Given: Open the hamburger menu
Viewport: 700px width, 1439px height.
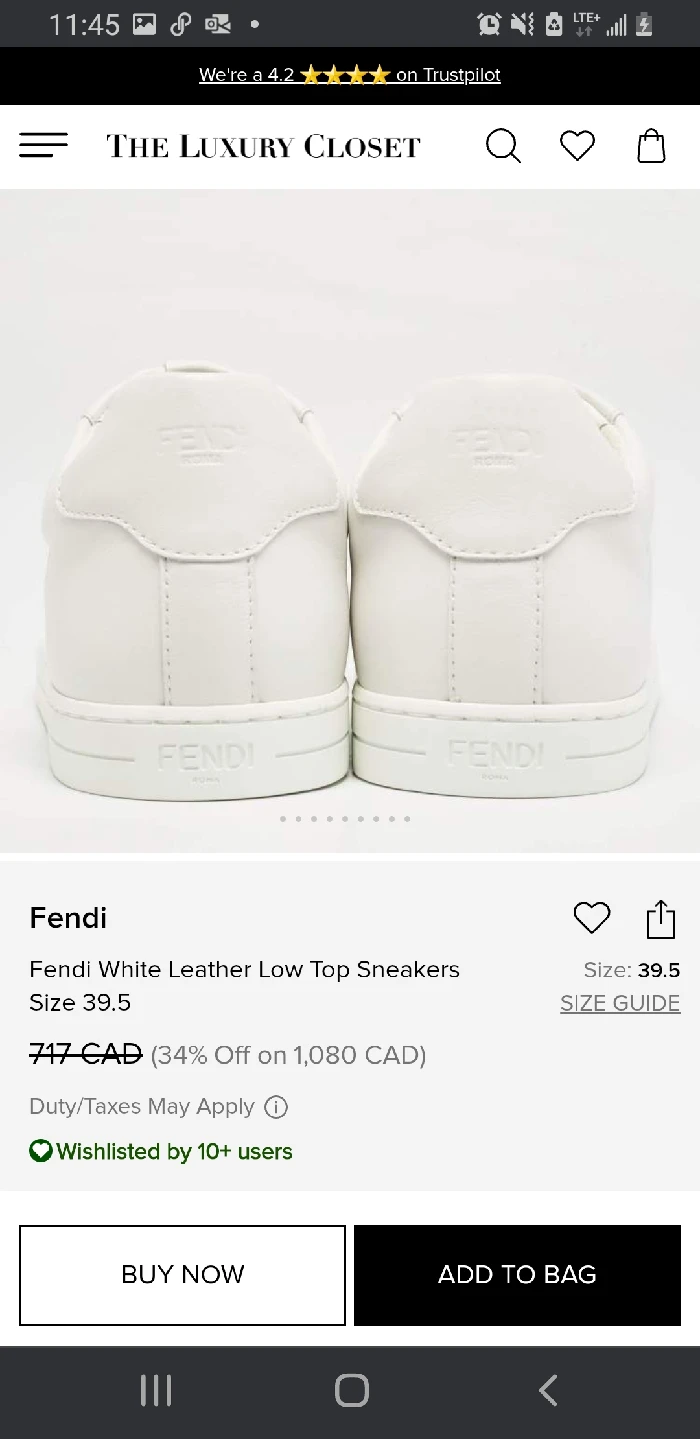Looking at the screenshot, I should 43,146.
